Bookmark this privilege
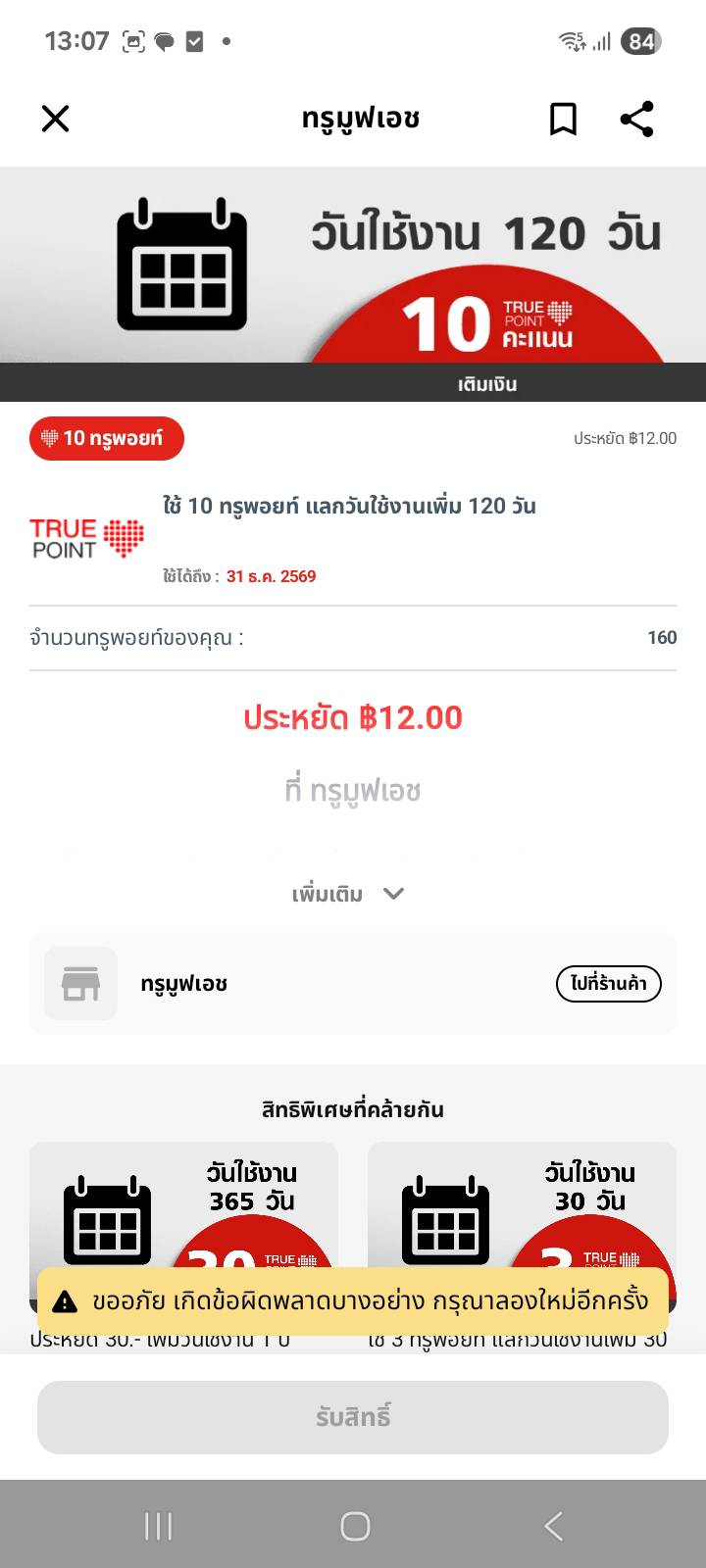The width and height of the screenshot is (706, 1568). tap(563, 119)
